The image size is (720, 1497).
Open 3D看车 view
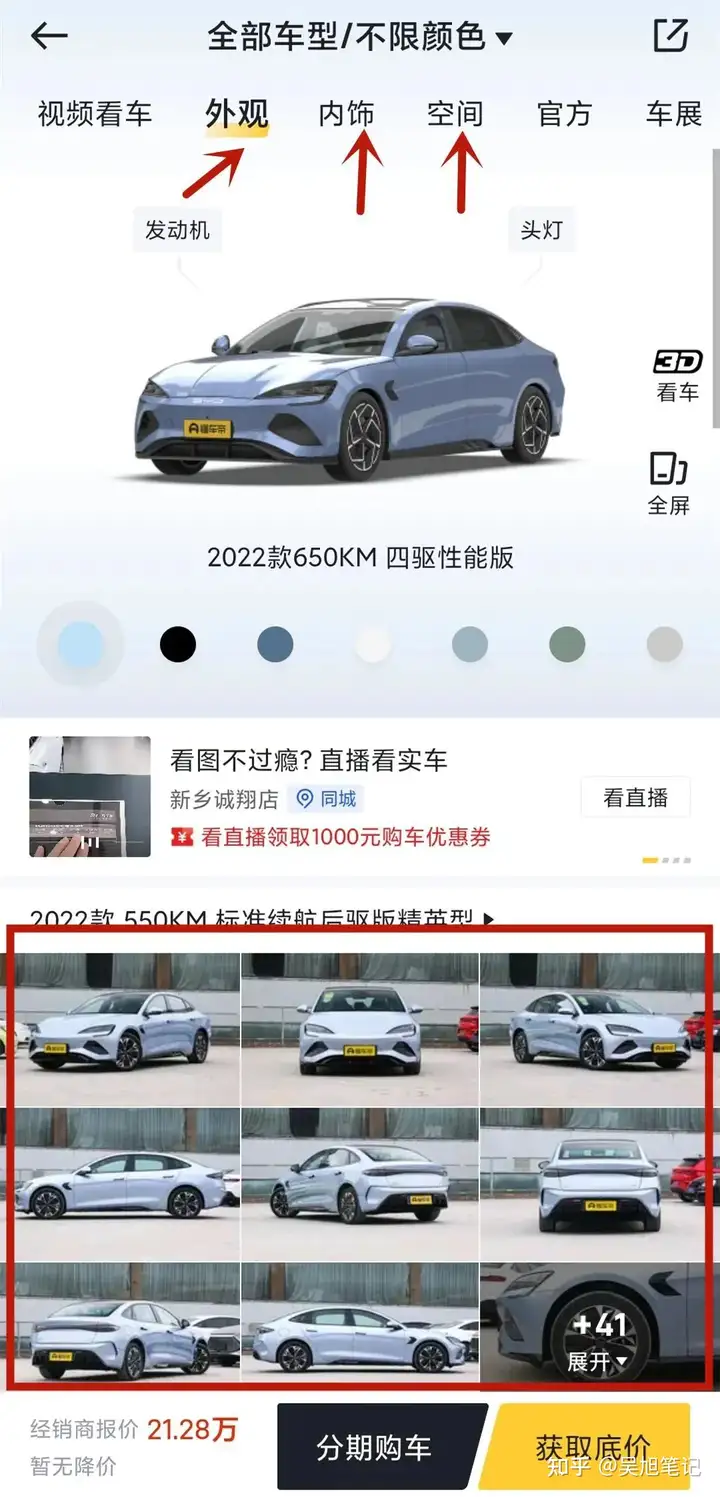point(678,376)
